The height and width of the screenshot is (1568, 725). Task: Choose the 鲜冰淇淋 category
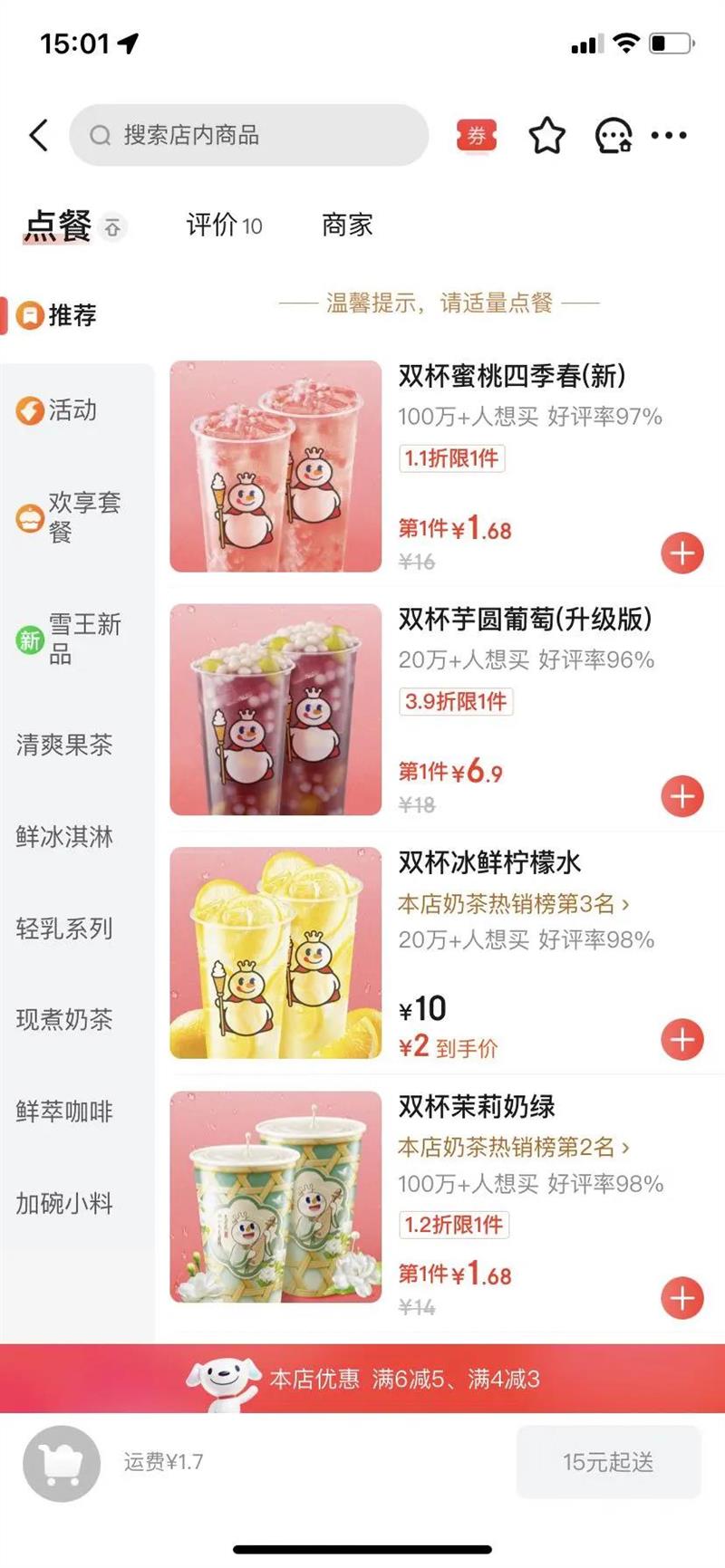point(64,837)
